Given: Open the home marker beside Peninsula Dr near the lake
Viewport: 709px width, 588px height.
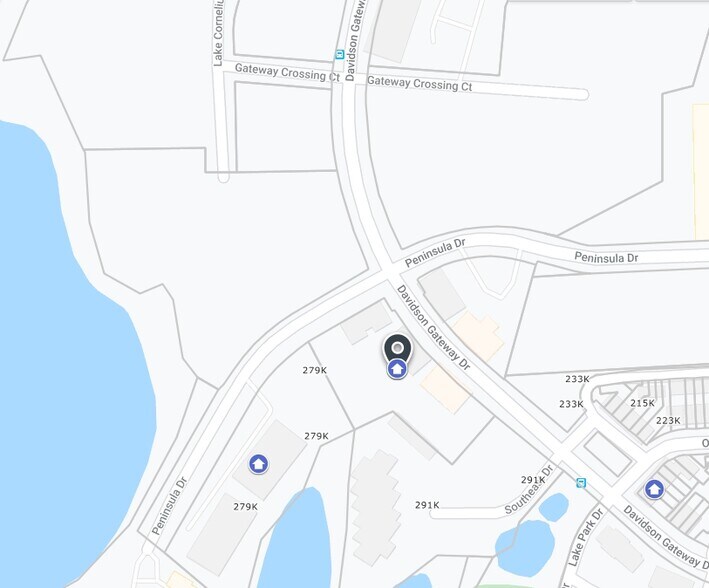Looking at the screenshot, I should click(258, 464).
